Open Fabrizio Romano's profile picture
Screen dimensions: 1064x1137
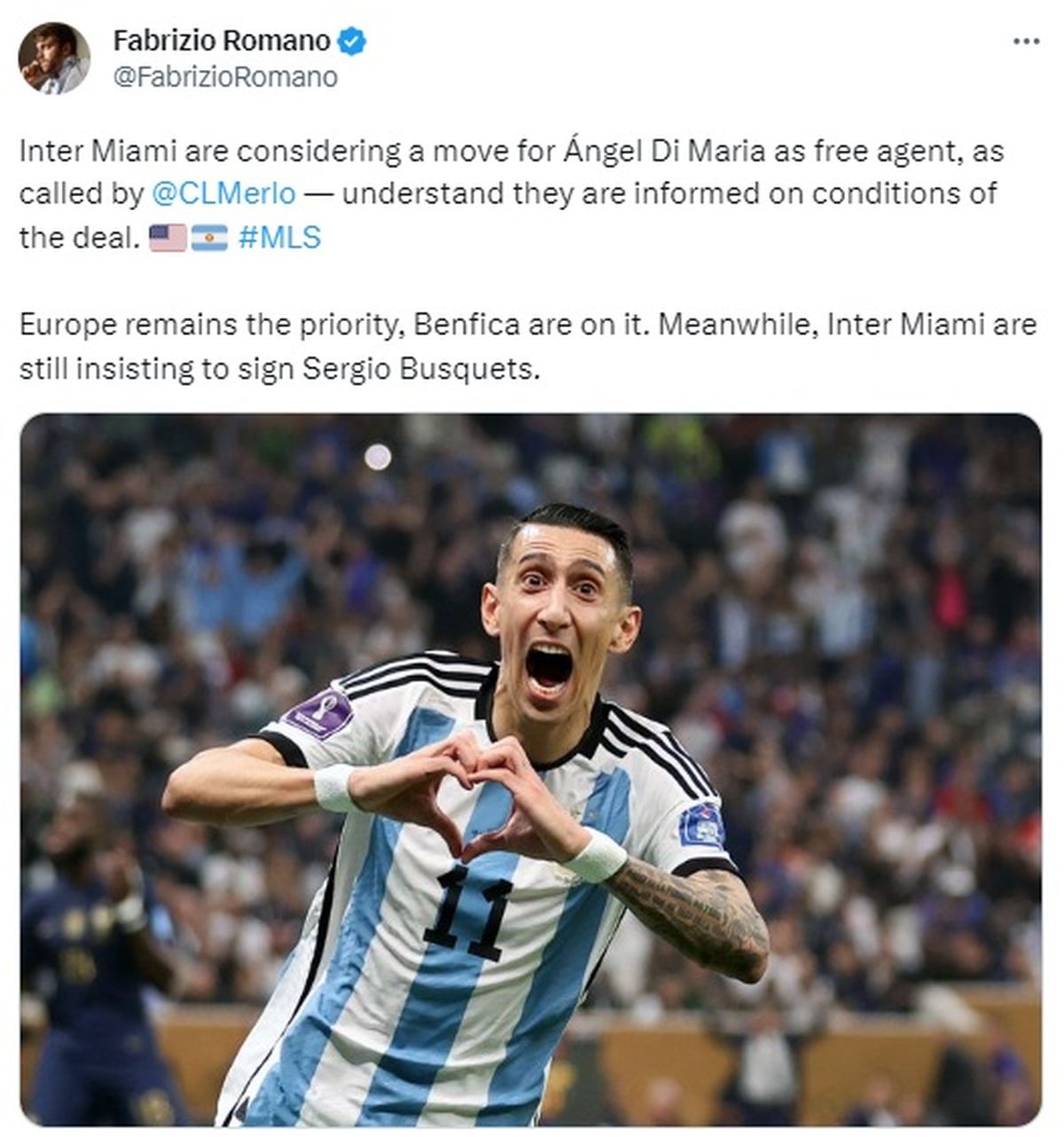click(x=54, y=59)
